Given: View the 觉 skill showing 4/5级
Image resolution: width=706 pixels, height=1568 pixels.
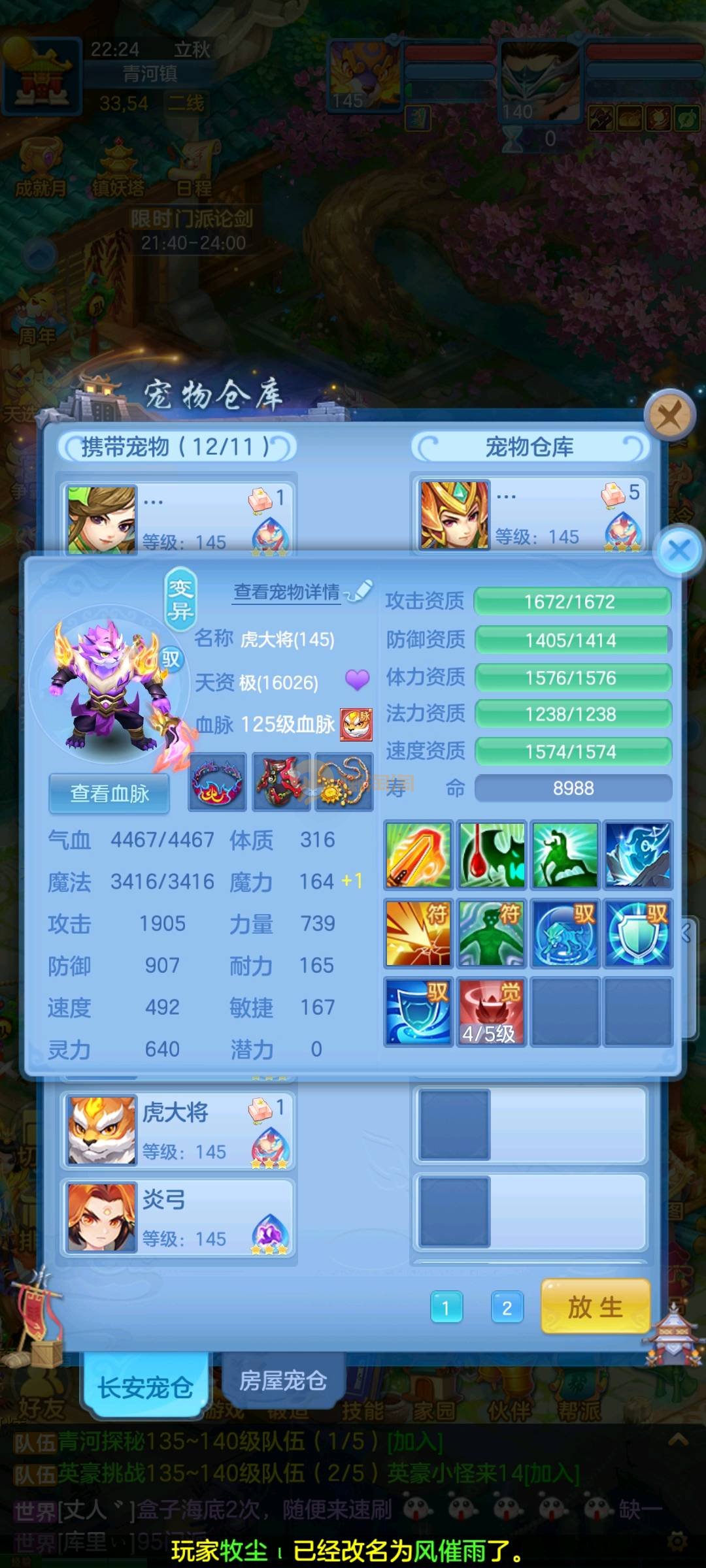Looking at the screenshot, I should [x=491, y=1011].
